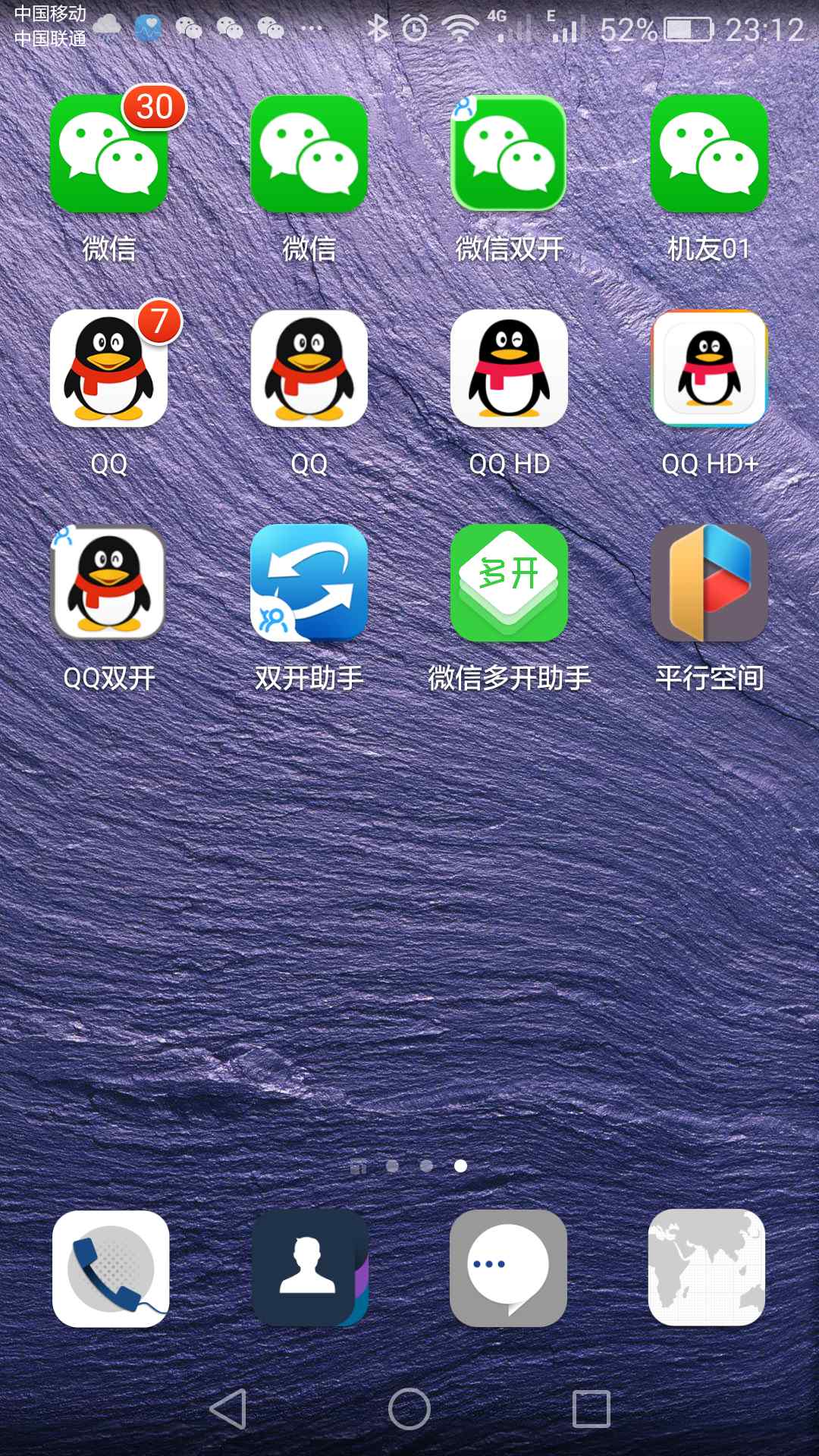Open the phone dialer in dock
Screen dimensions: 819x1456
pyautogui.click(x=111, y=1269)
